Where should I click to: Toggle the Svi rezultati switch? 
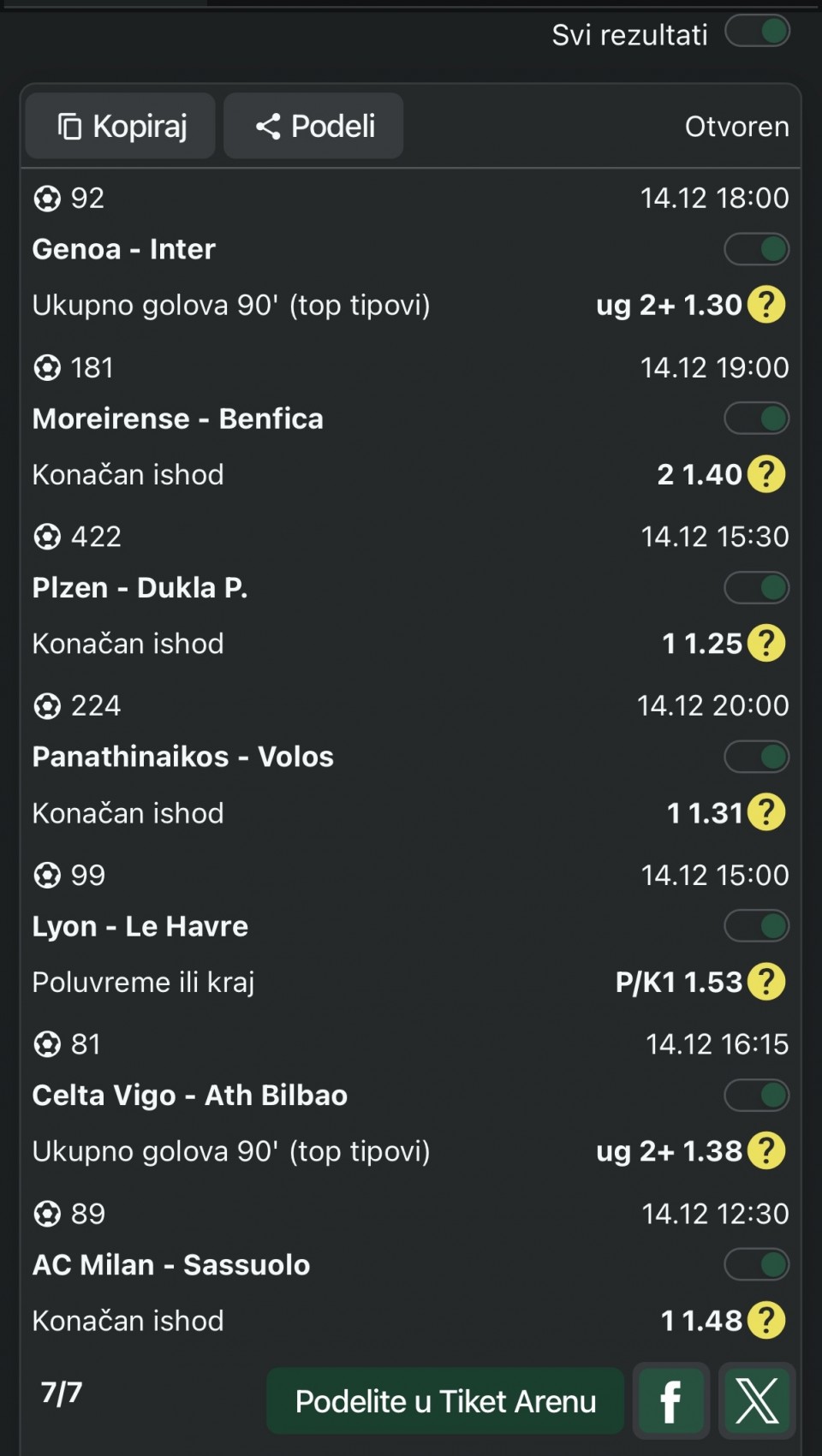tap(757, 33)
